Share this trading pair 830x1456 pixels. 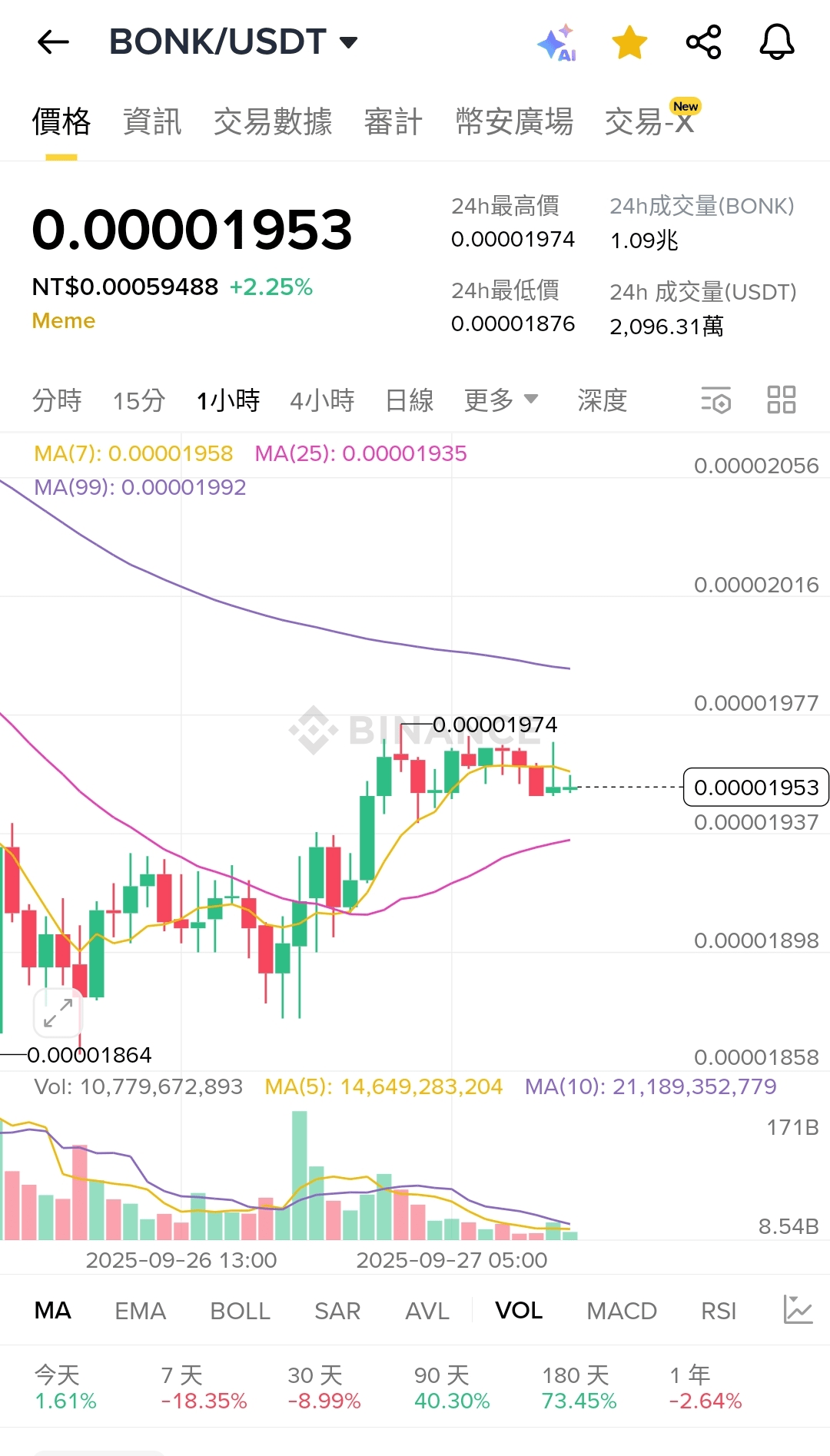click(703, 41)
